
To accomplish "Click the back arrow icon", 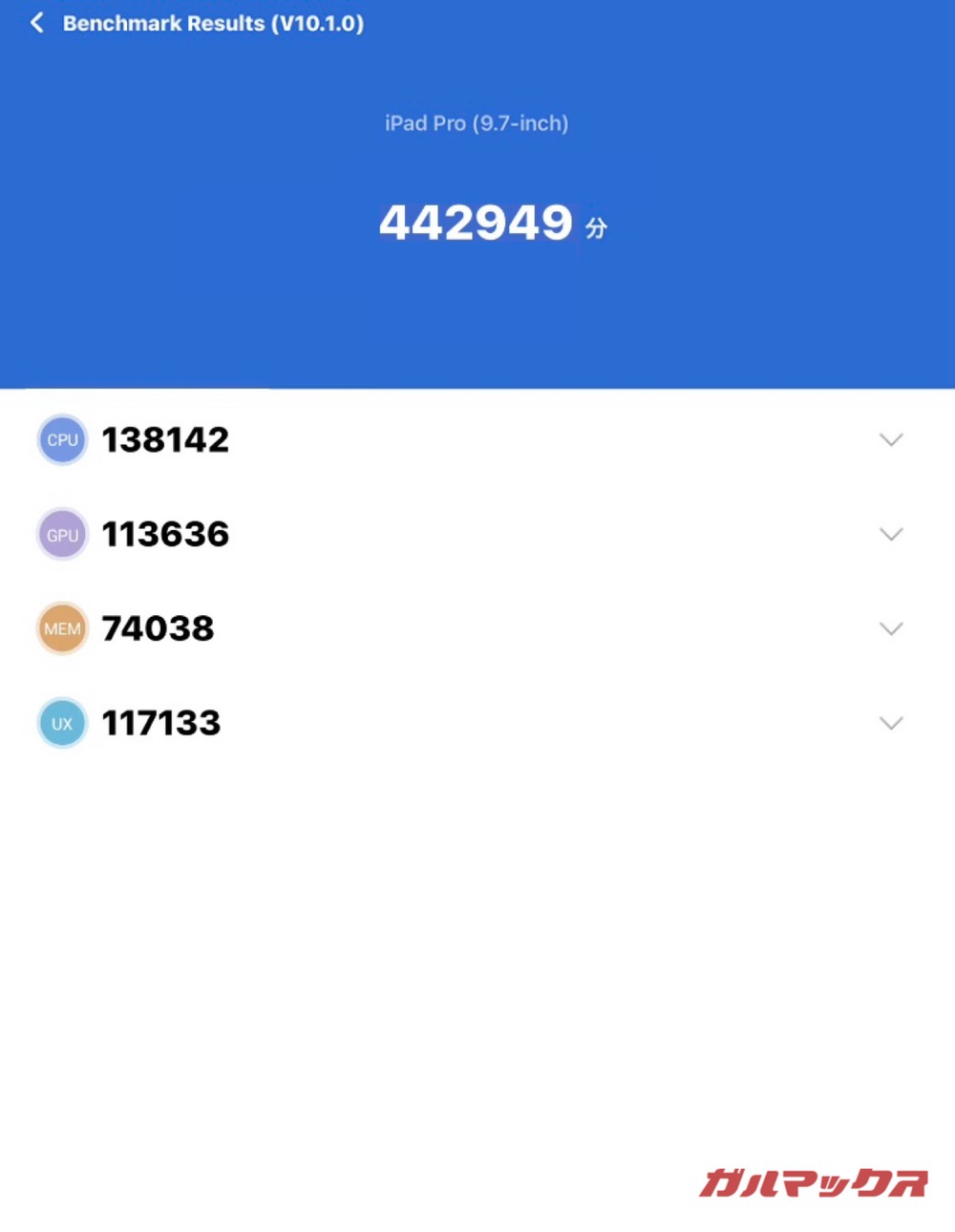I will point(35,22).
